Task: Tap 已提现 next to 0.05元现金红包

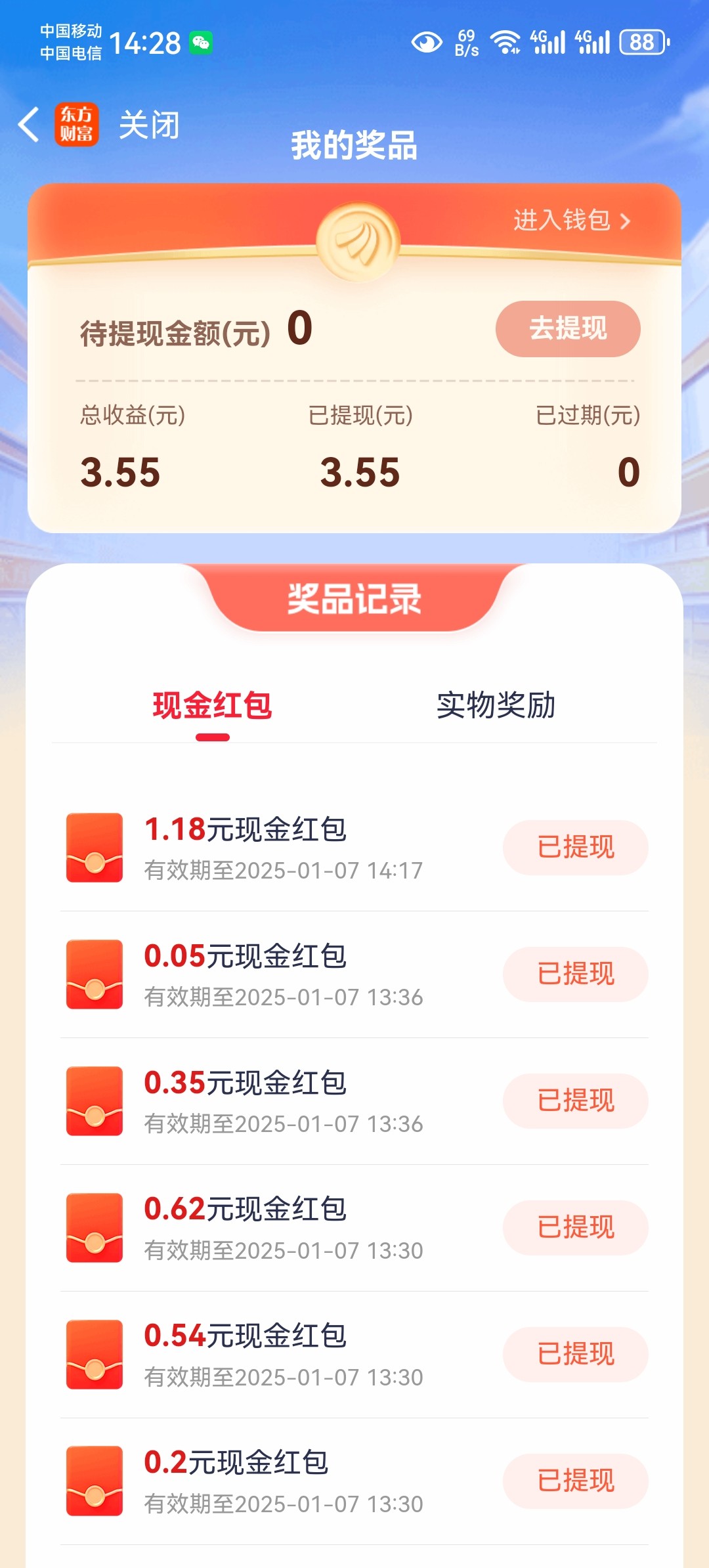Action: tap(575, 974)
